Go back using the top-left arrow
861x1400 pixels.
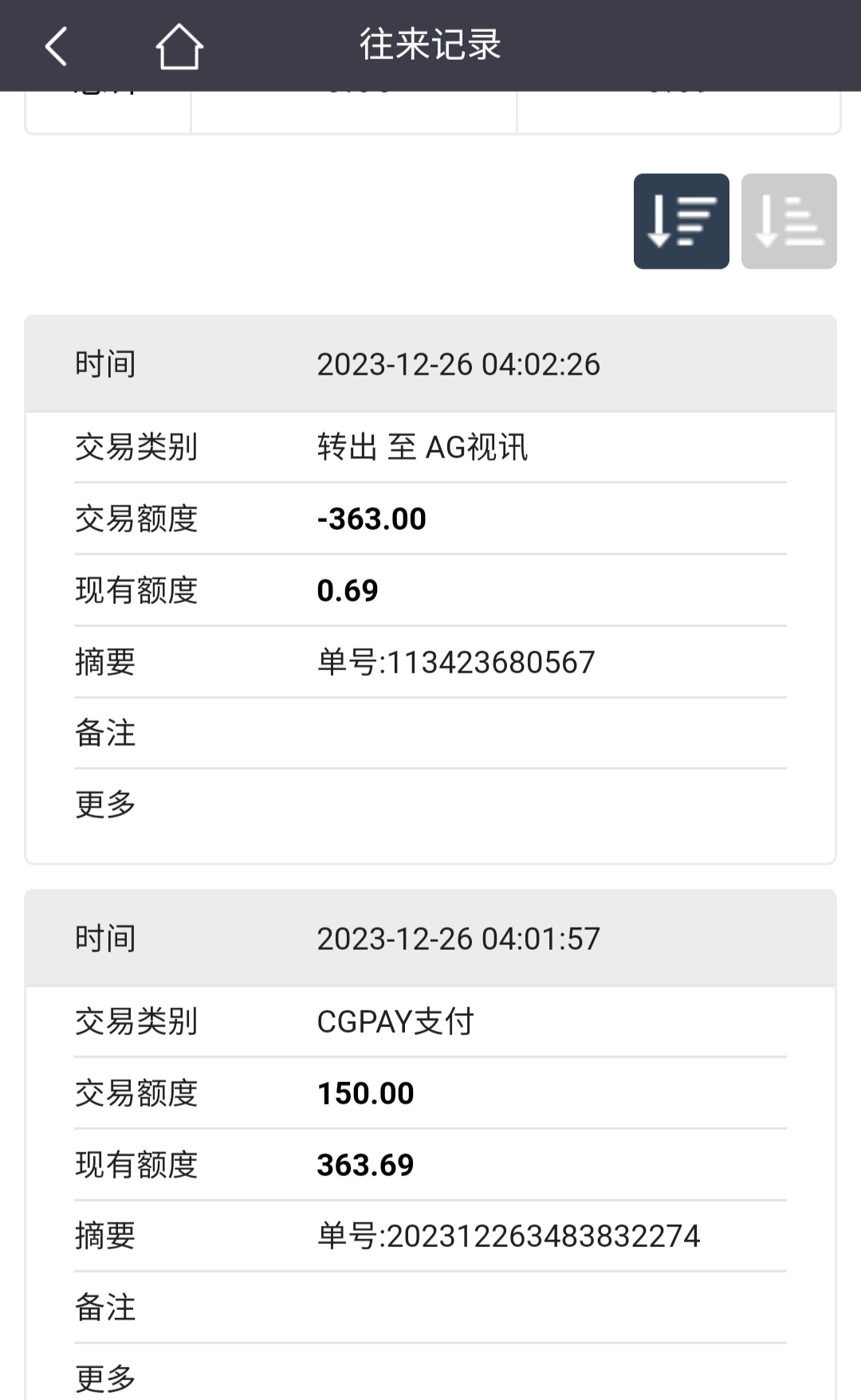pos(57,46)
